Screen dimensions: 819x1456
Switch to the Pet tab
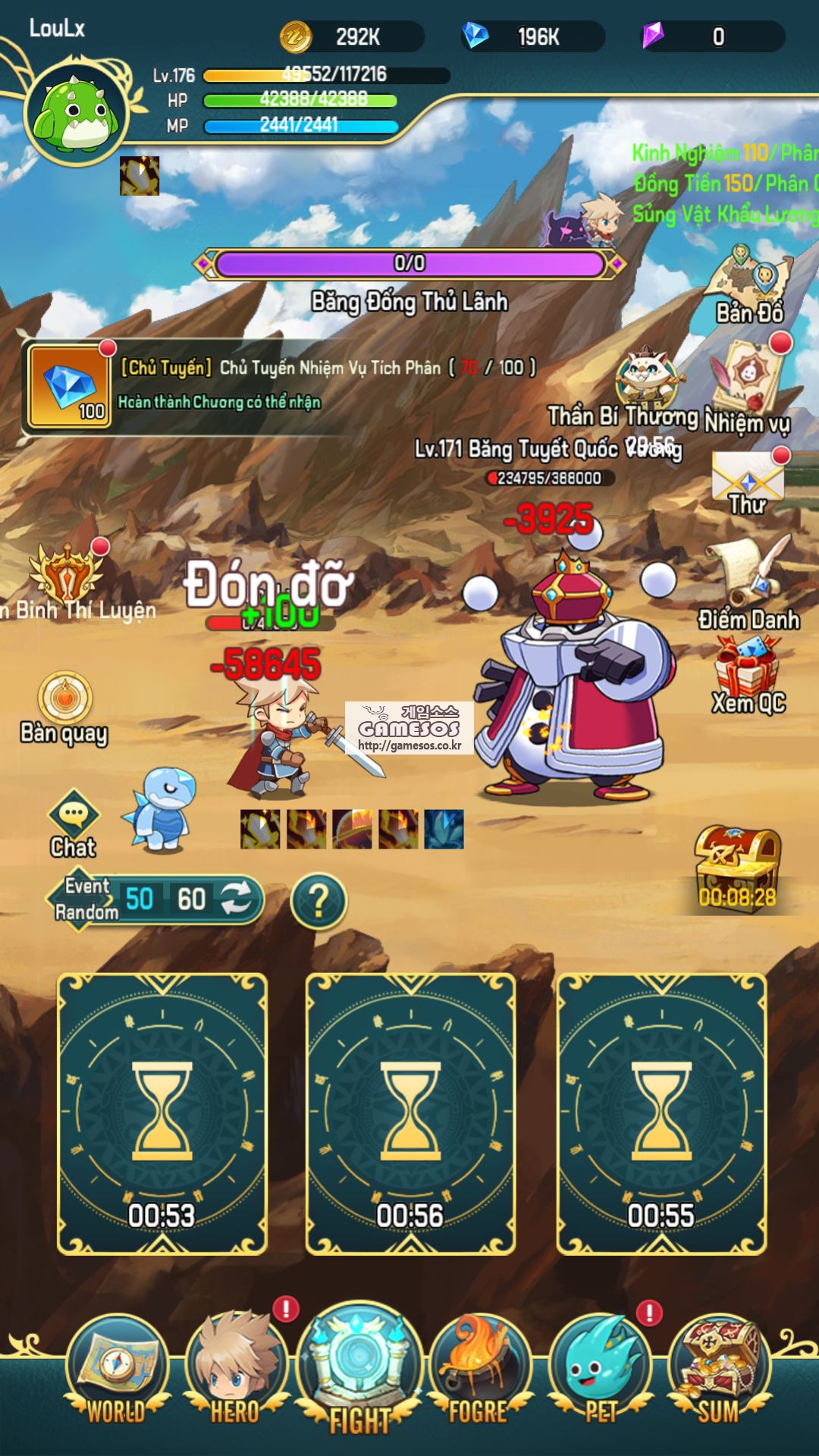(x=600, y=1374)
